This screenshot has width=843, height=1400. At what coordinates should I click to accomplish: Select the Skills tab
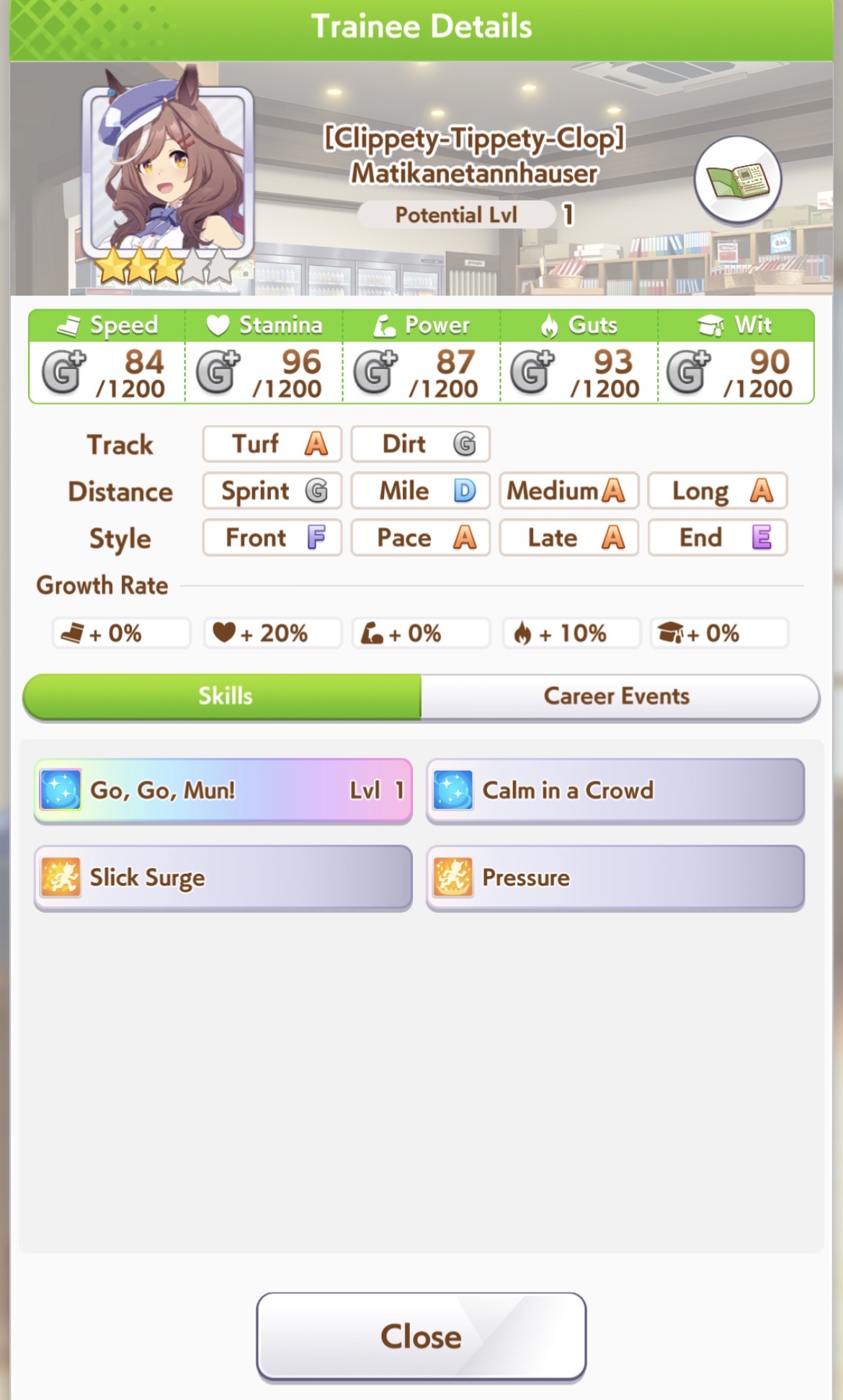(x=224, y=696)
